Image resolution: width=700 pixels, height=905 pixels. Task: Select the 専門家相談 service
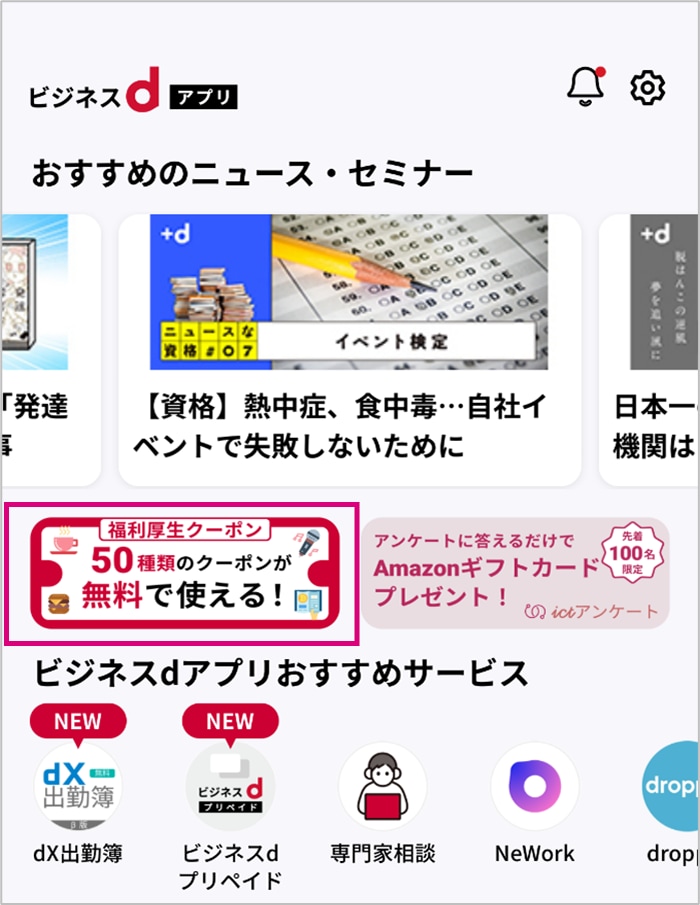point(382,787)
